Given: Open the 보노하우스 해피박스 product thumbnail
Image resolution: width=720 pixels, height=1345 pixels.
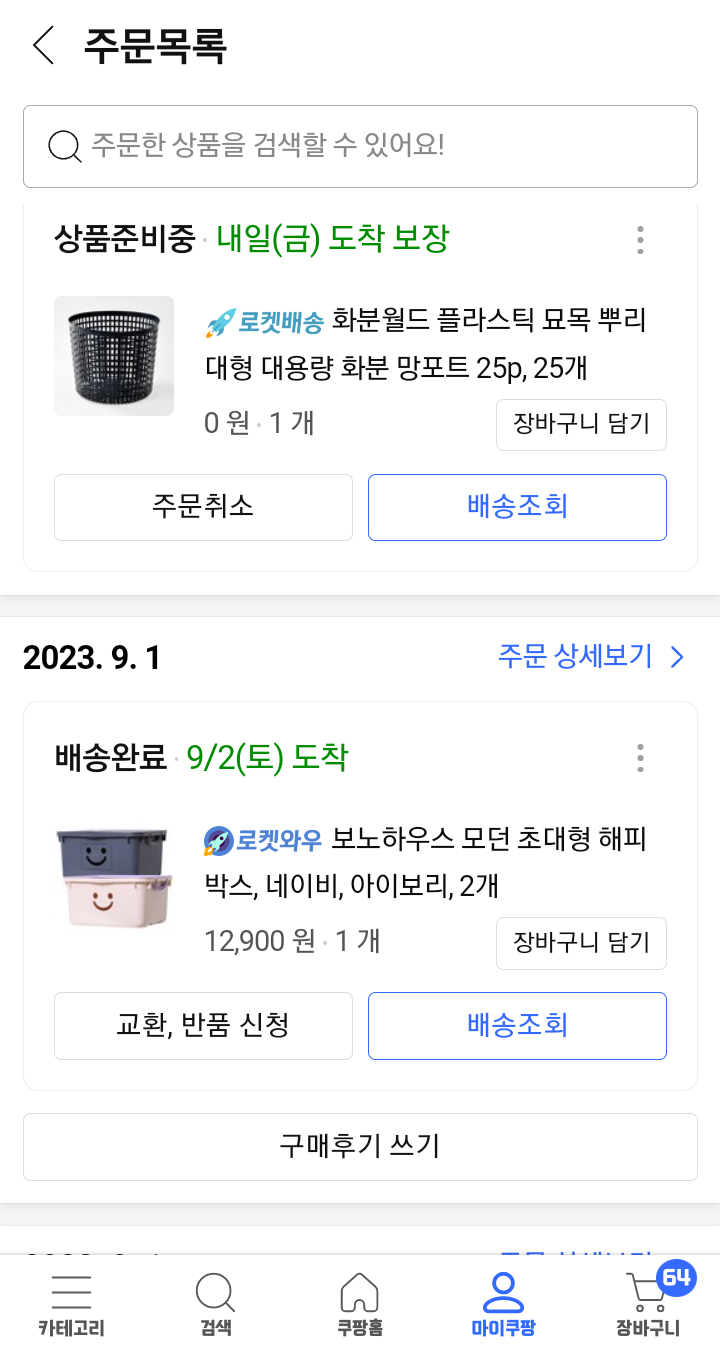Looking at the screenshot, I should [x=114, y=876].
